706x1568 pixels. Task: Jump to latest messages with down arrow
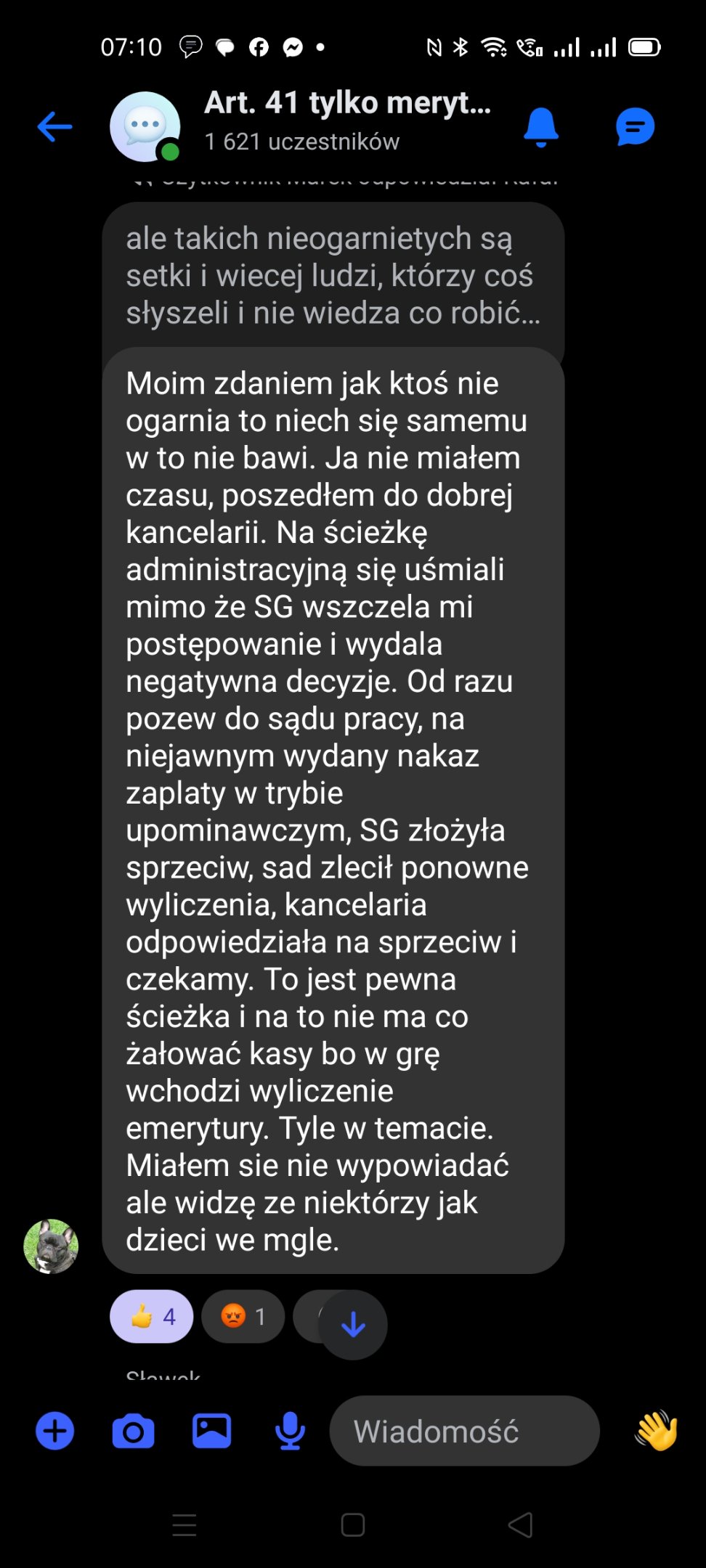tap(353, 1325)
